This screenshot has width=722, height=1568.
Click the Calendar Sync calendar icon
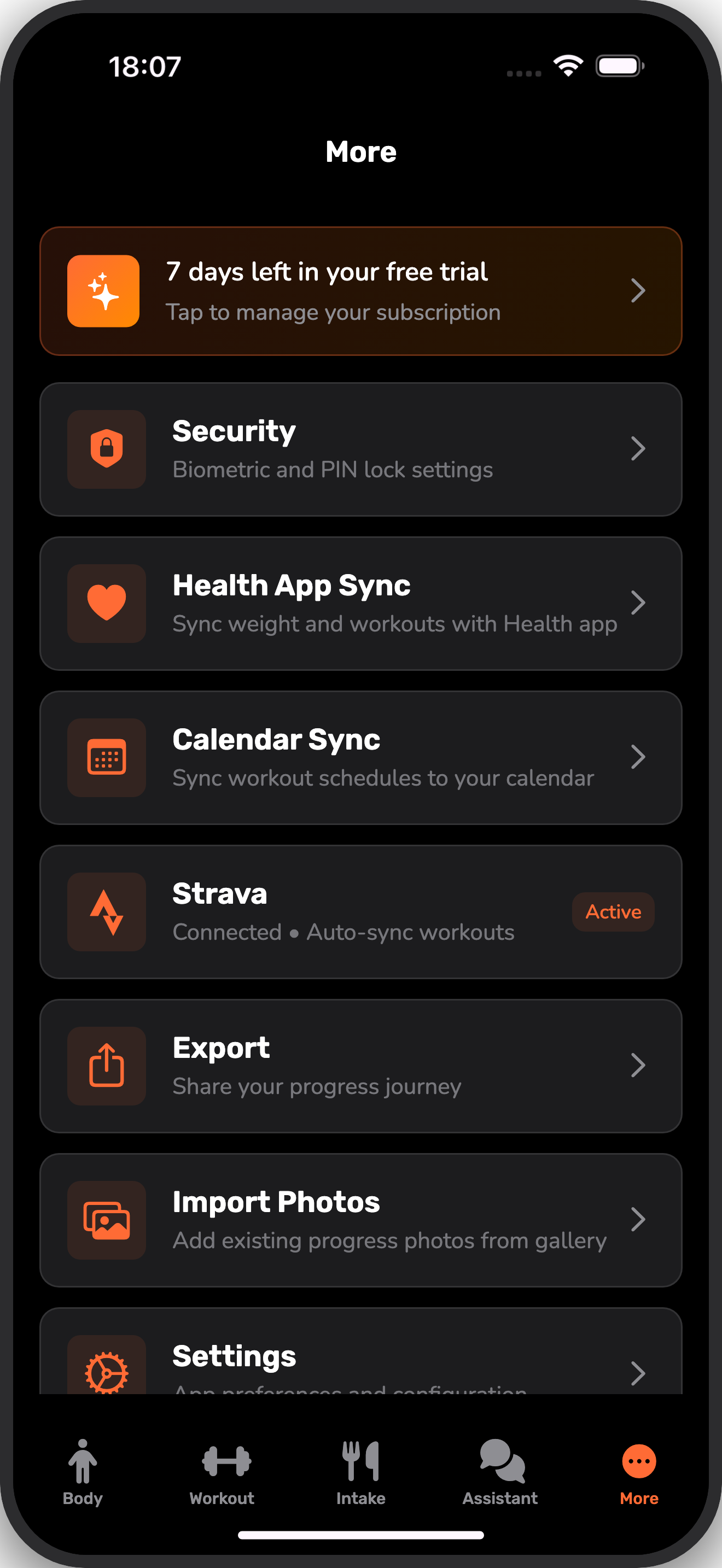point(106,757)
